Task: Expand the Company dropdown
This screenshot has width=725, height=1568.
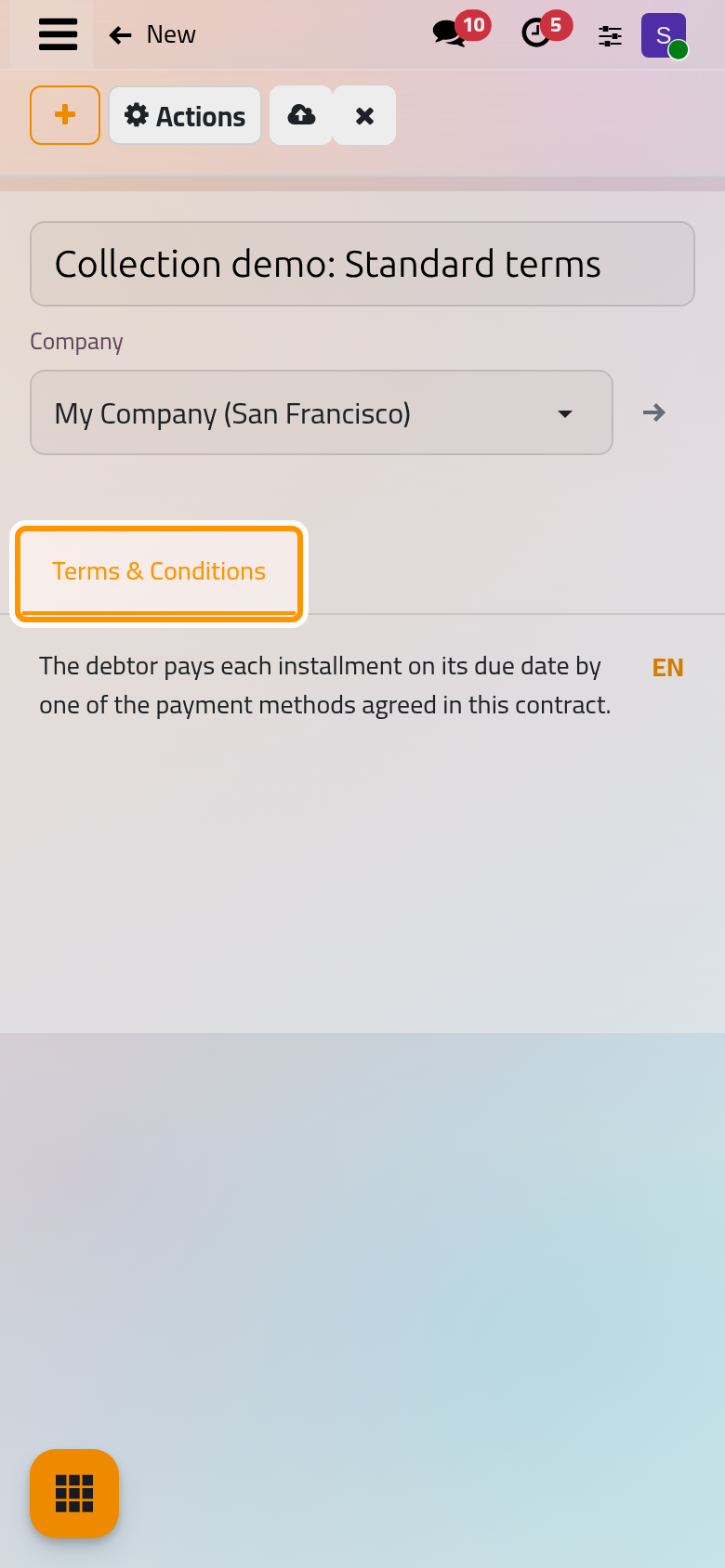Action: pyautogui.click(x=322, y=412)
